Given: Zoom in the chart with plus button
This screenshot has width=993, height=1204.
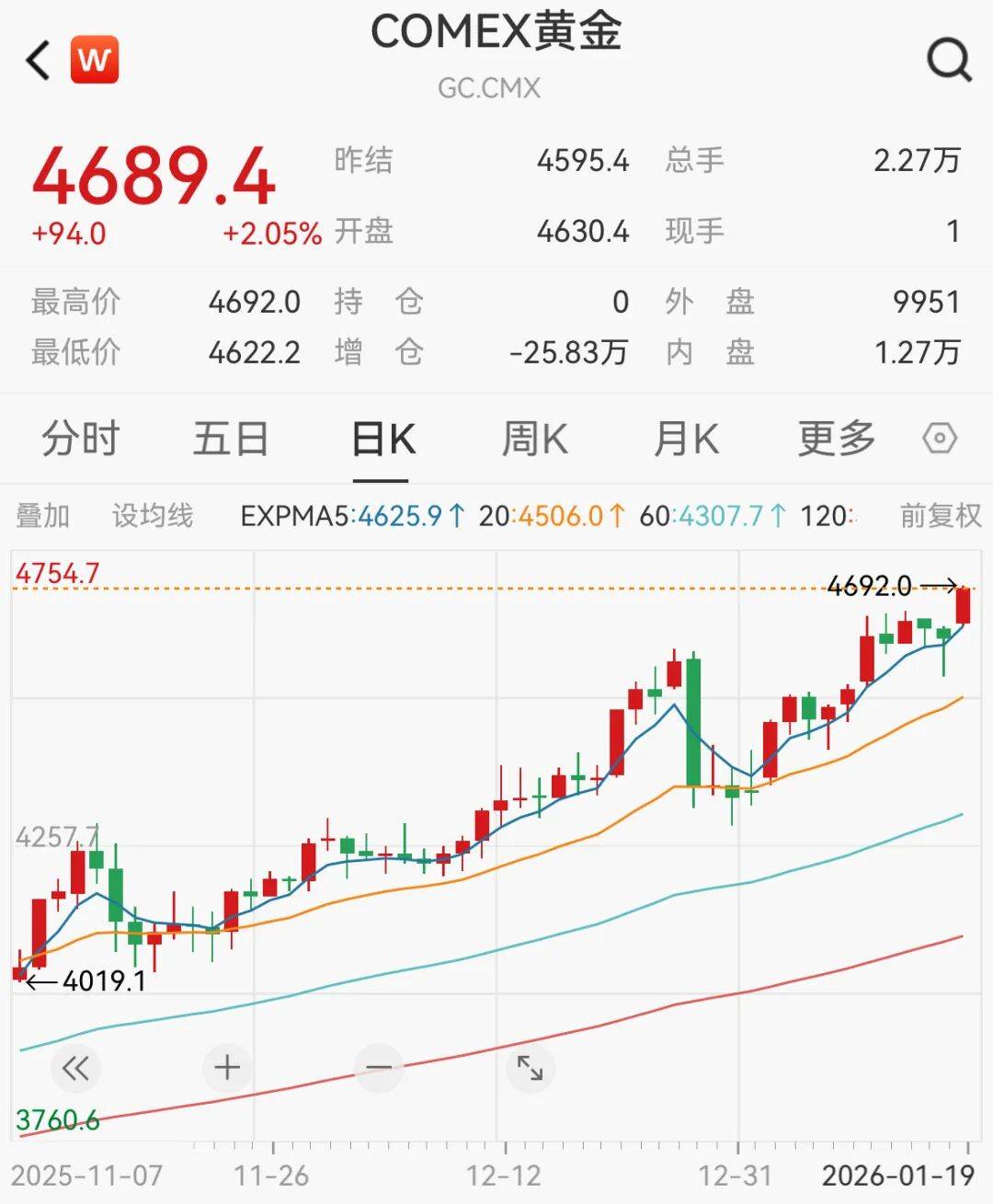Looking at the screenshot, I should (227, 1068).
